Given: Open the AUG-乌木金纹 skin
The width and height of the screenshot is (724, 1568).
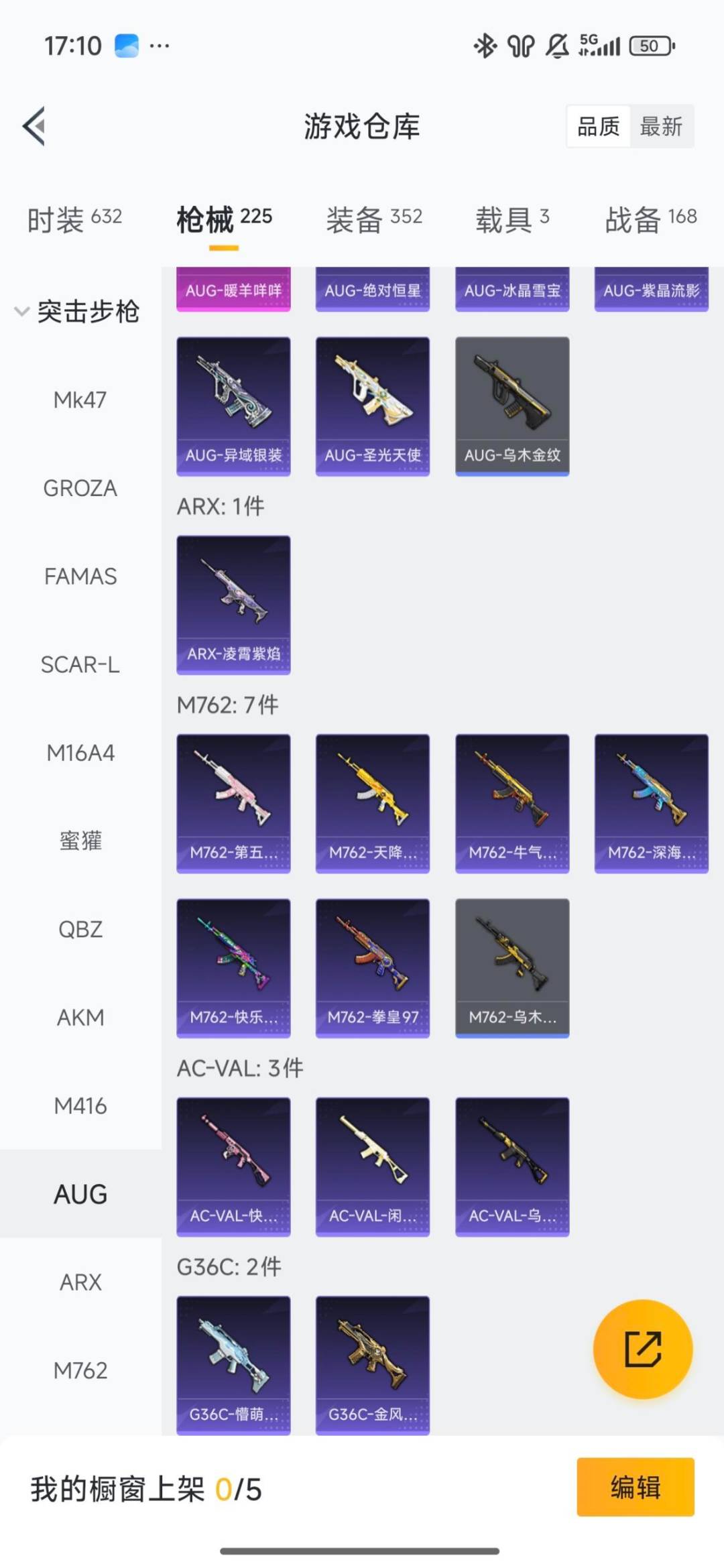Looking at the screenshot, I should point(512,406).
